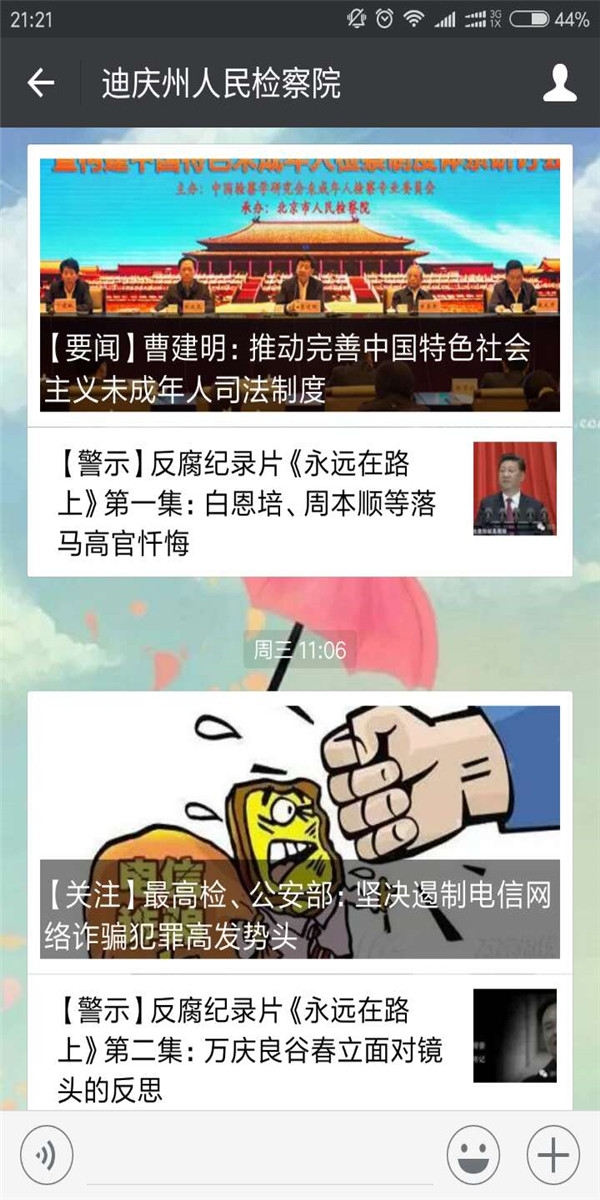
Task: Open the emoji picker
Action: (473, 1155)
